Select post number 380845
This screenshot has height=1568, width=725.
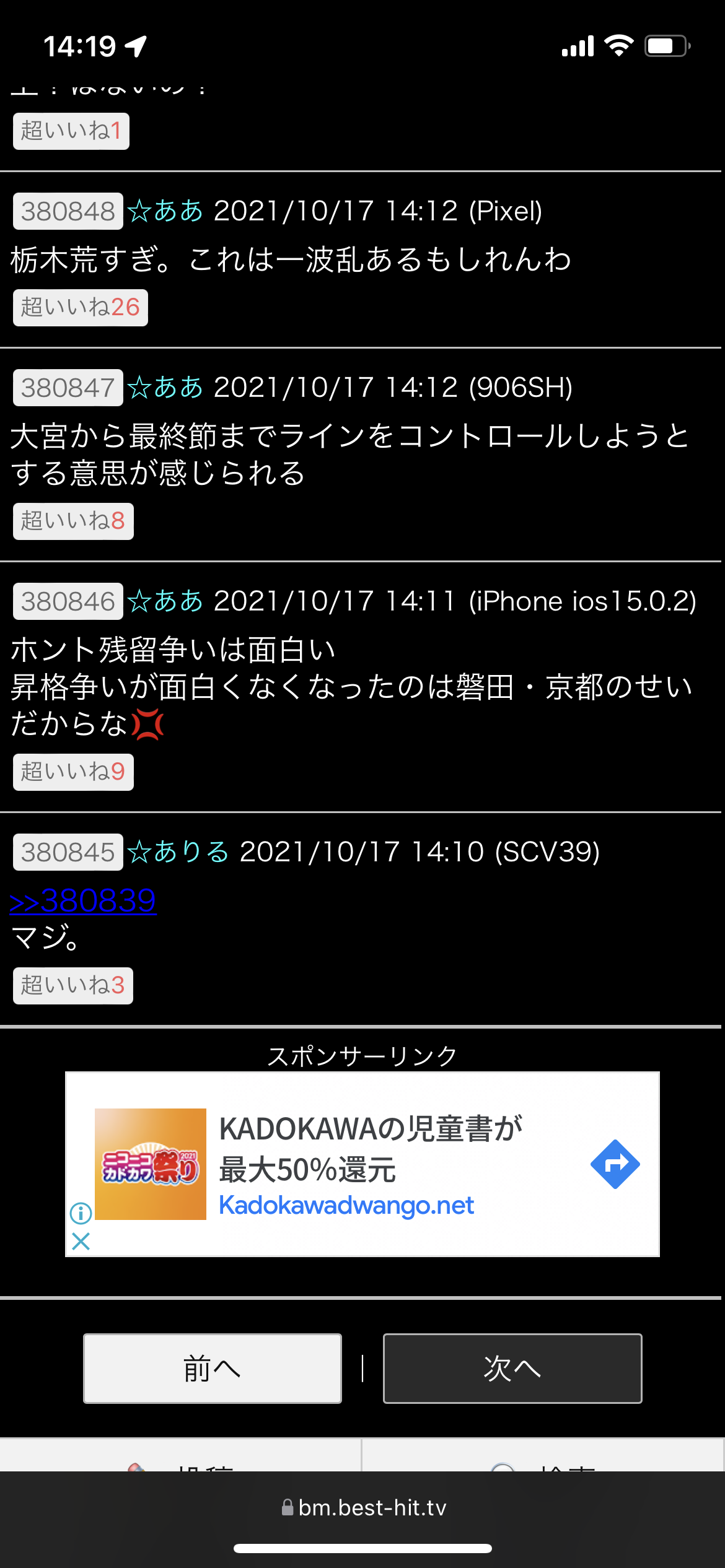(x=68, y=852)
